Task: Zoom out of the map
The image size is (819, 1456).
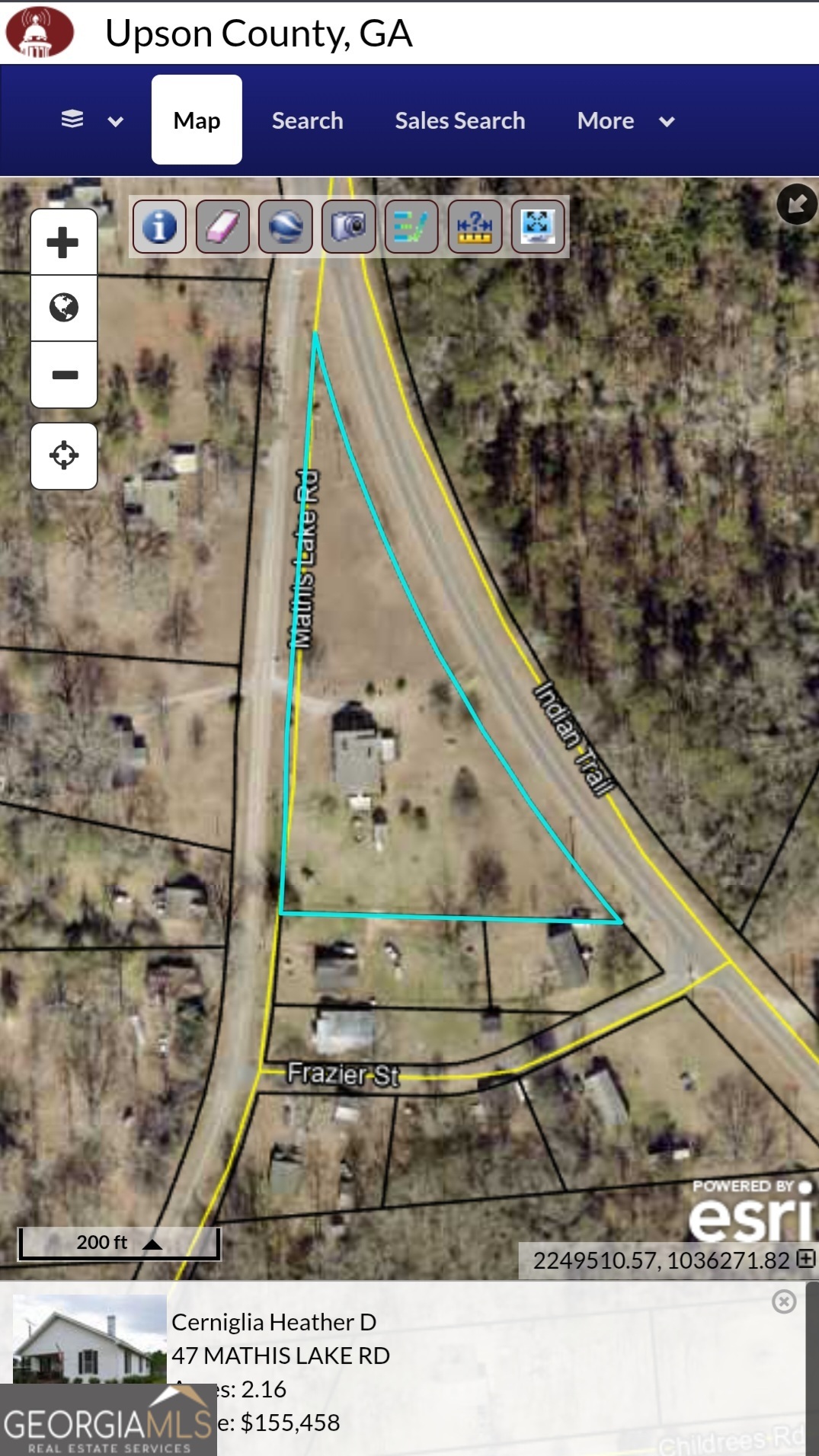Action: point(63,375)
